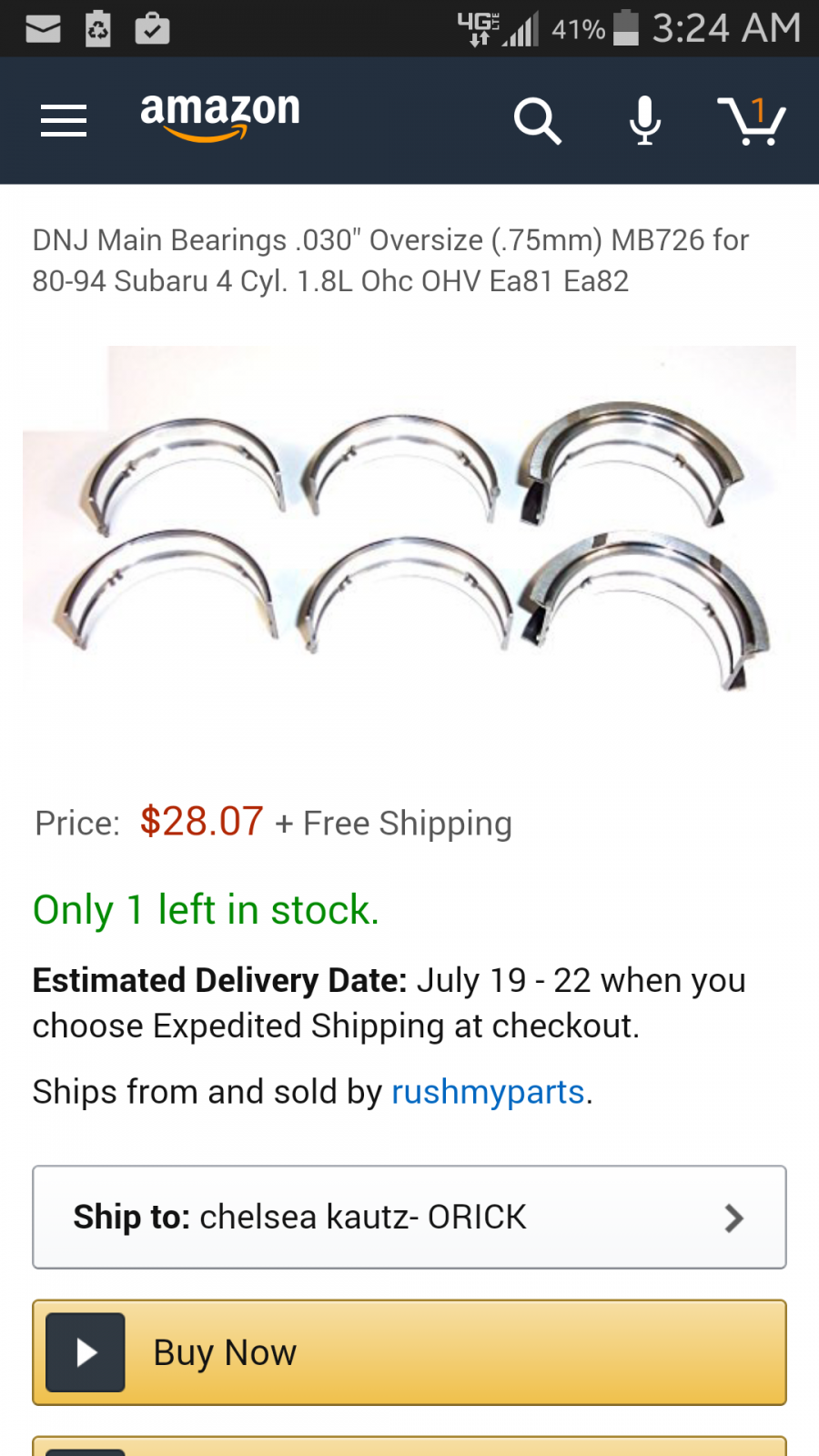Viewport: 819px width, 1456px height.
Task: Open the hamburger navigation menu
Action: (64, 120)
